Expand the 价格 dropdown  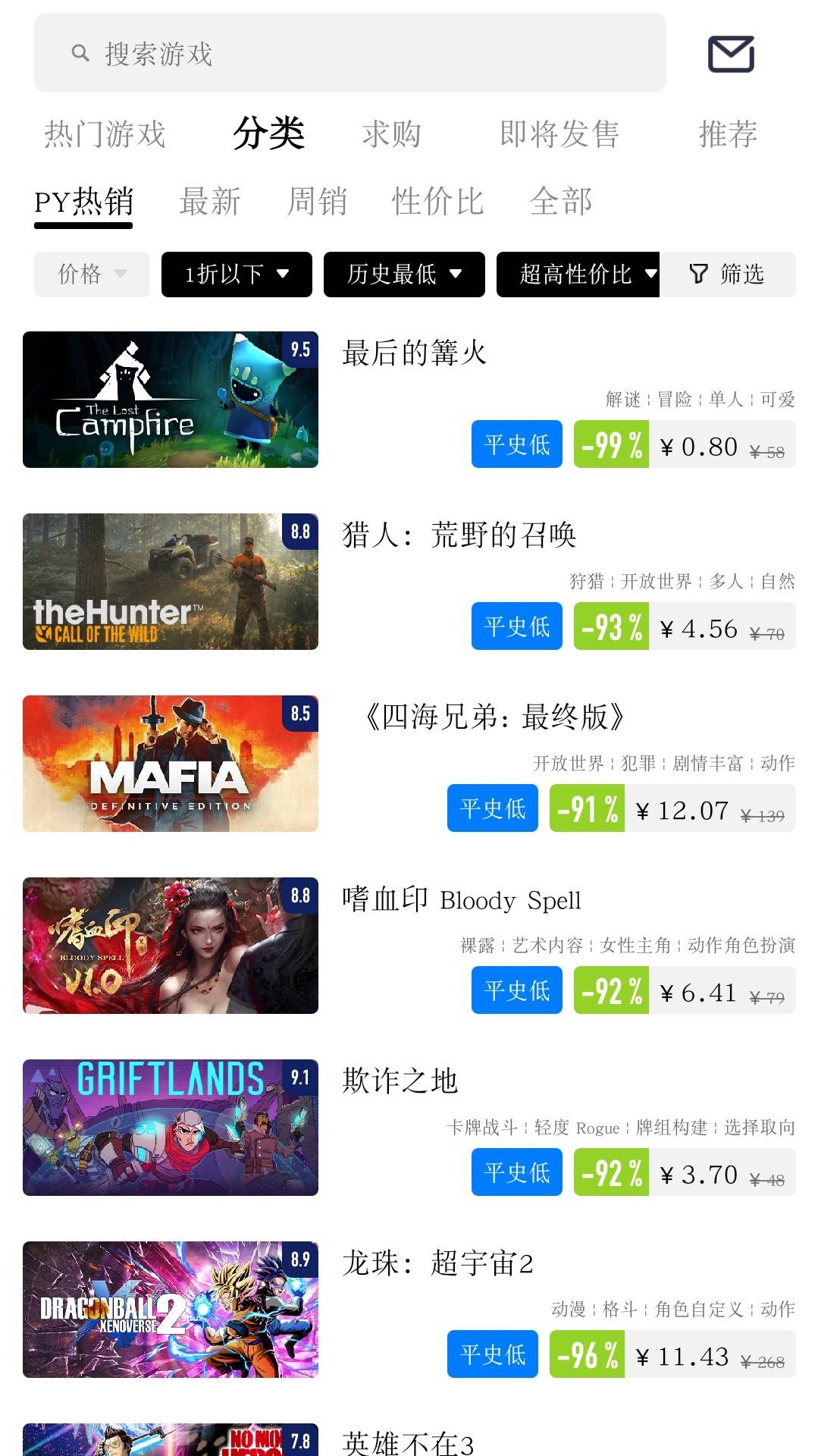click(x=92, y=274)
